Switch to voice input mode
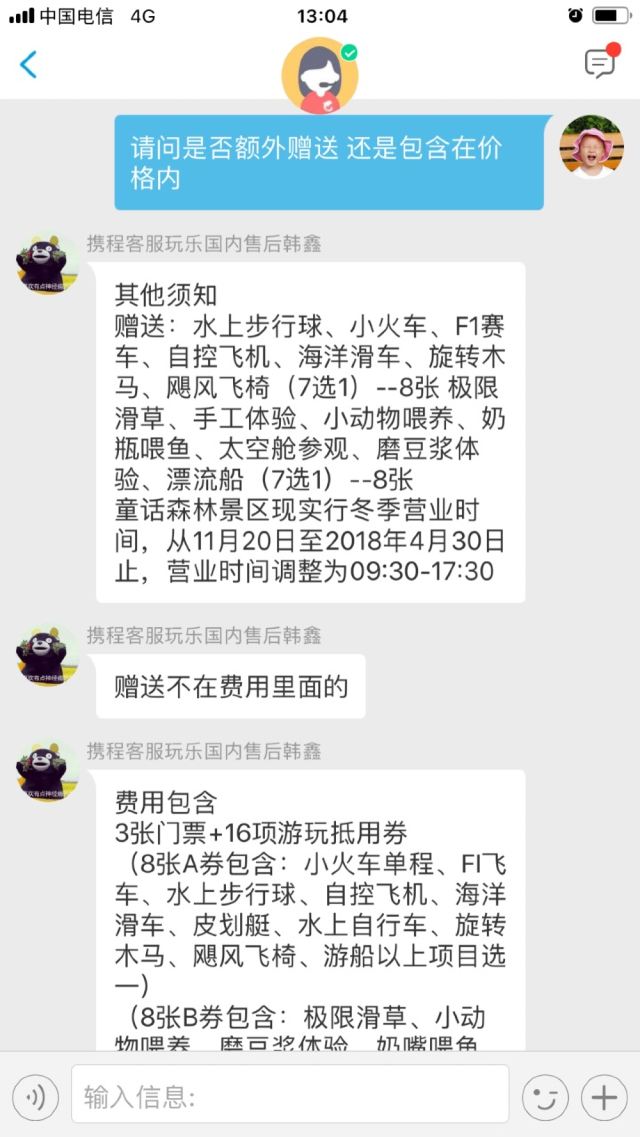This screenshot has width=640, height=1137. point(36,1094)
